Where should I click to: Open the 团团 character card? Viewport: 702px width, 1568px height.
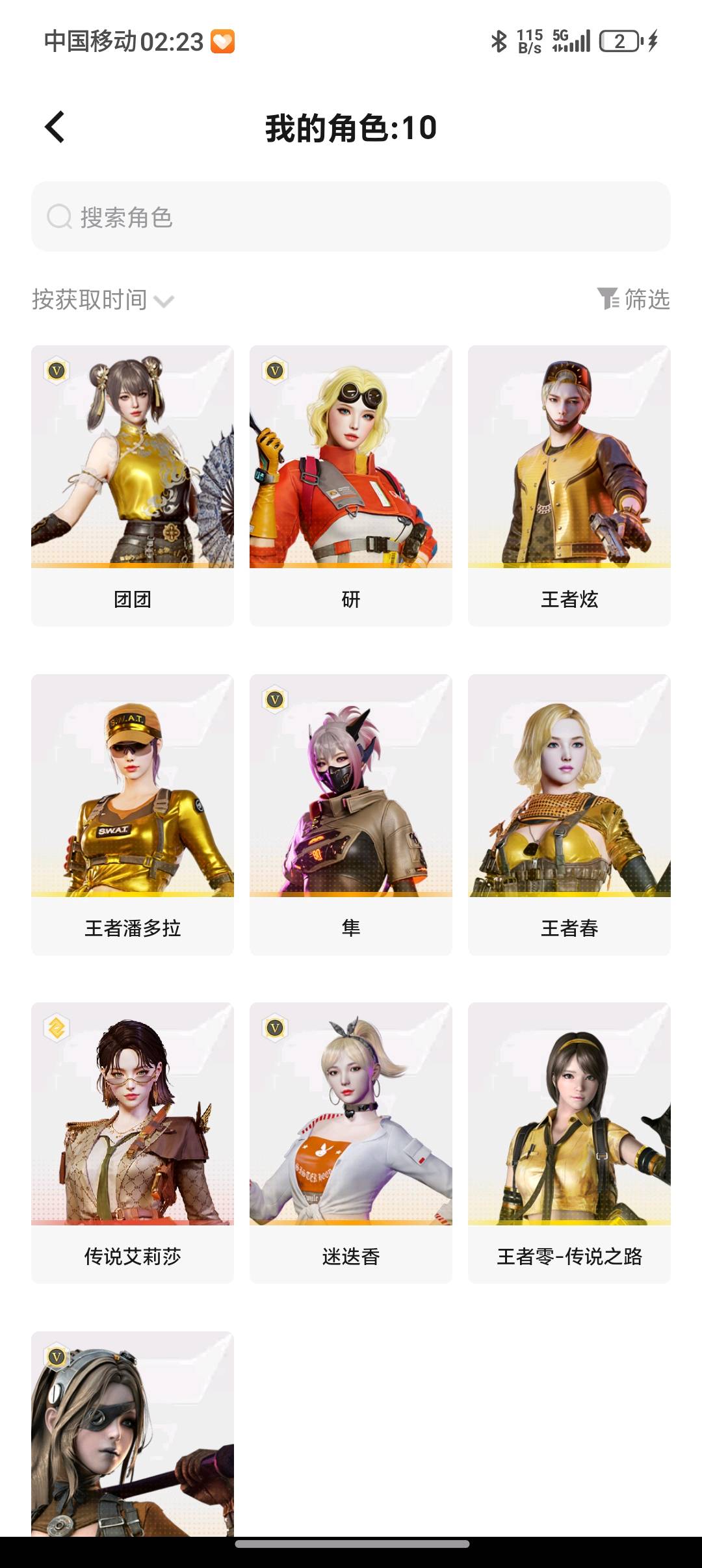point(133,484)
